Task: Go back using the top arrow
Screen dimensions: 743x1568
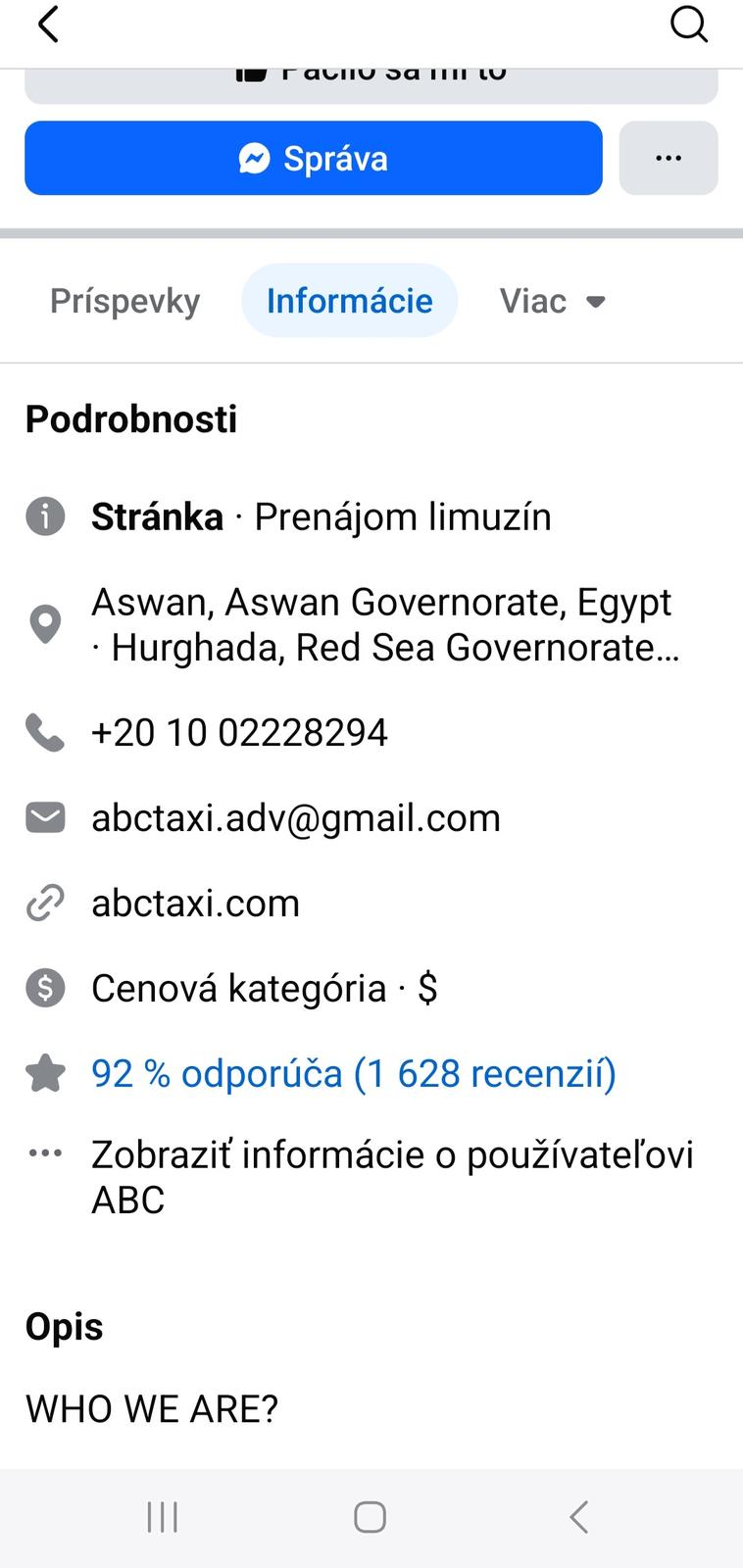Action: [48, 24]
